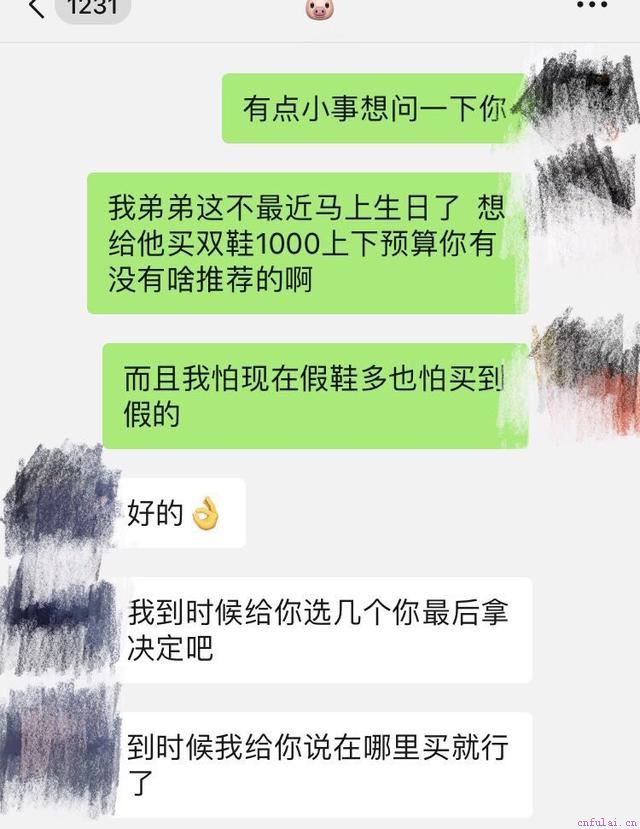Image resolution: width=640 pixels, height=829 pixels.
Task: Go back to the chat list
Action: (37, 9)
